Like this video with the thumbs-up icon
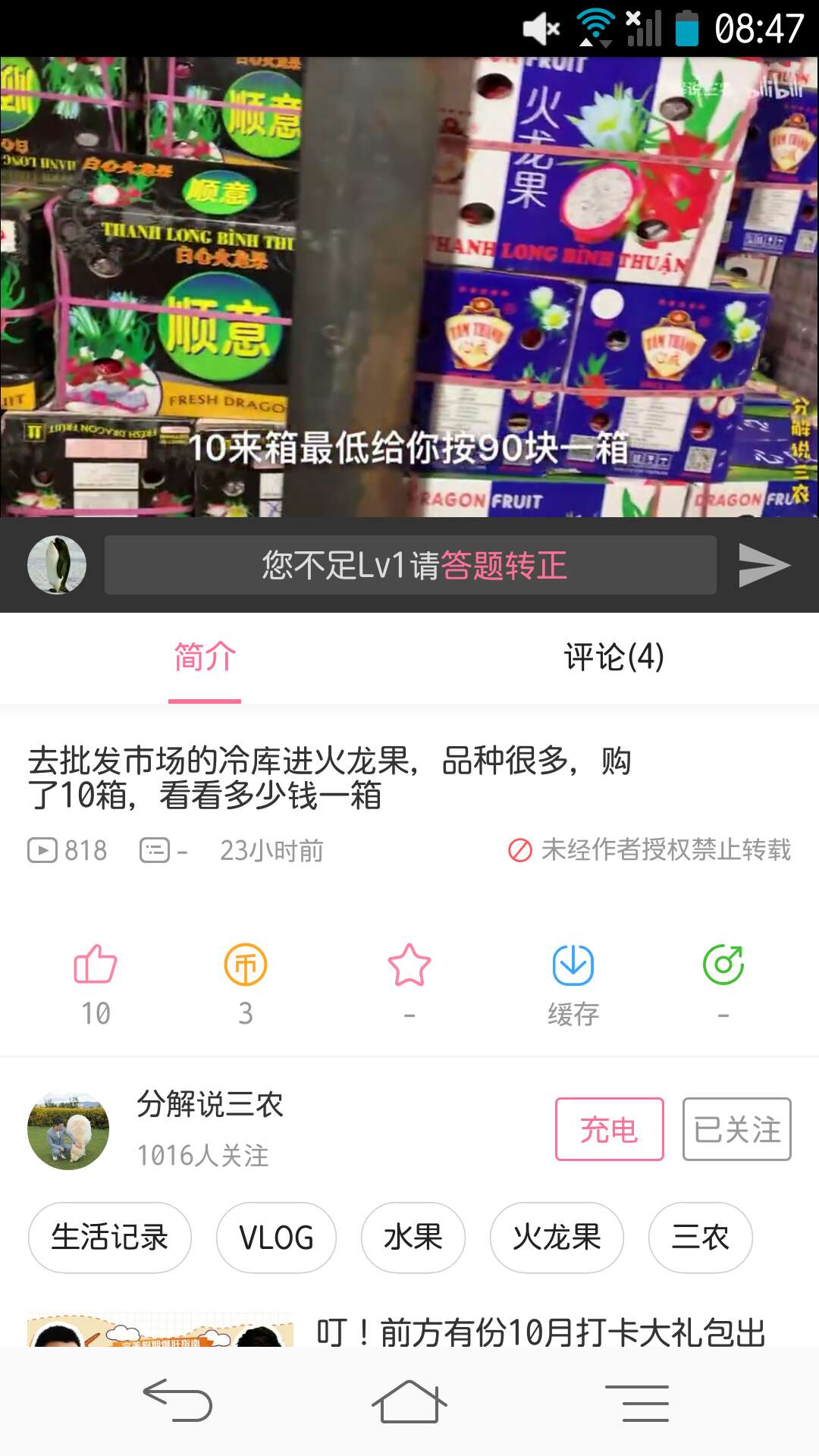819x1456 pixels. pyautogui.click(x=96, y=965)
